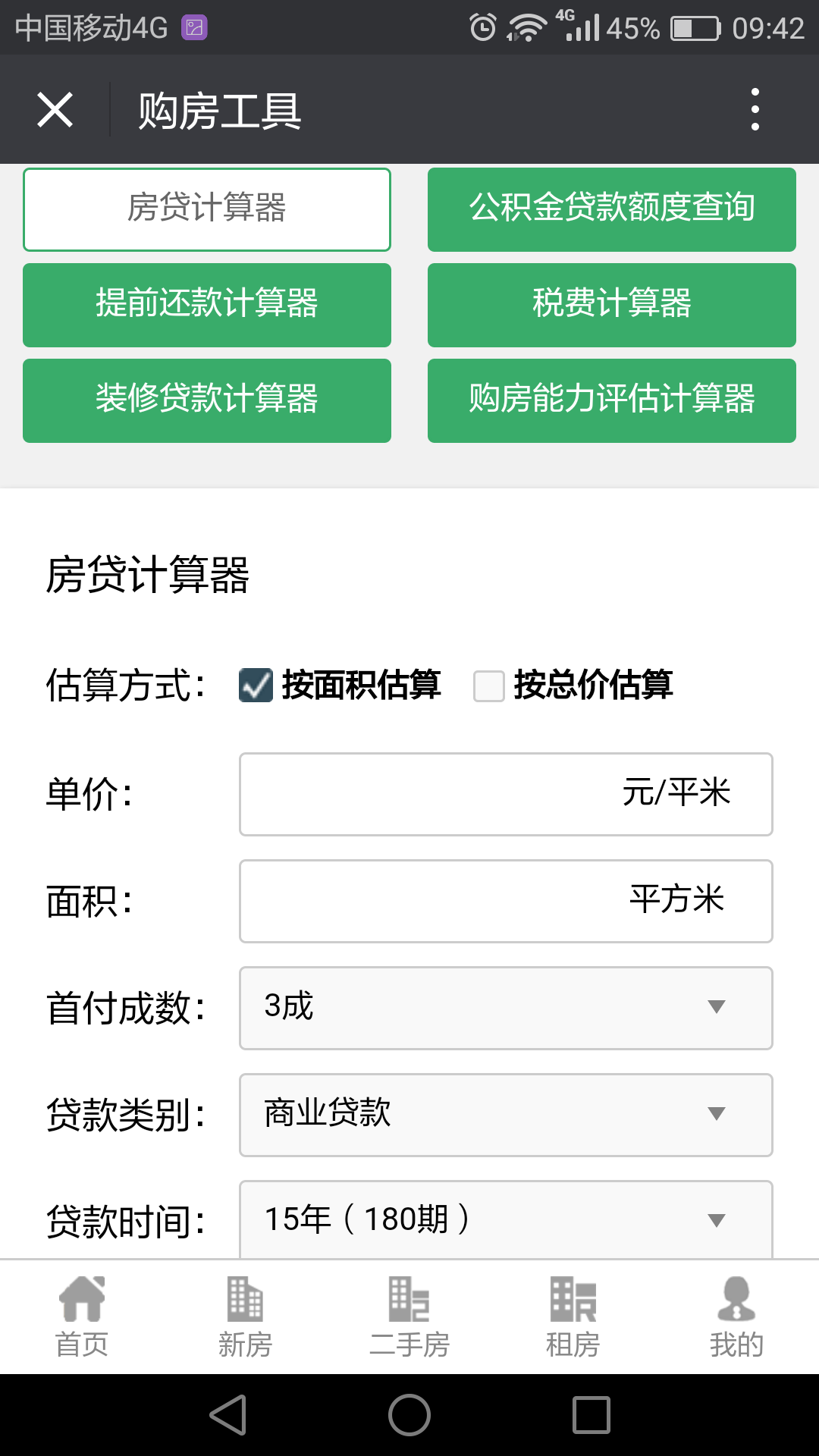Open 公积金贷款额度查询
The image size is (819, 1456).
[x=612, y=209]
